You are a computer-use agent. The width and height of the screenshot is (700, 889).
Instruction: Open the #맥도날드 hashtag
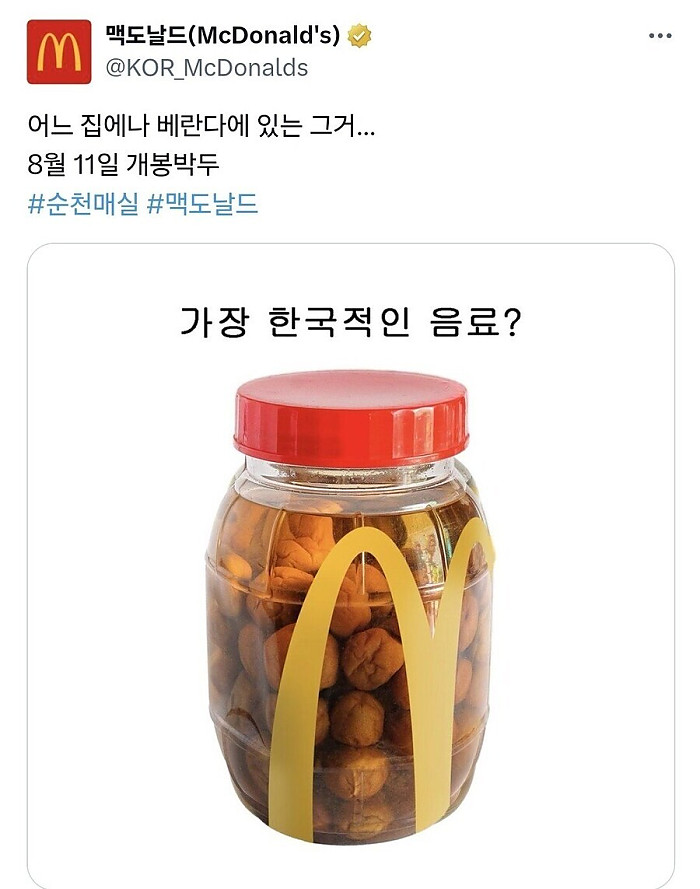click(202, 205)
